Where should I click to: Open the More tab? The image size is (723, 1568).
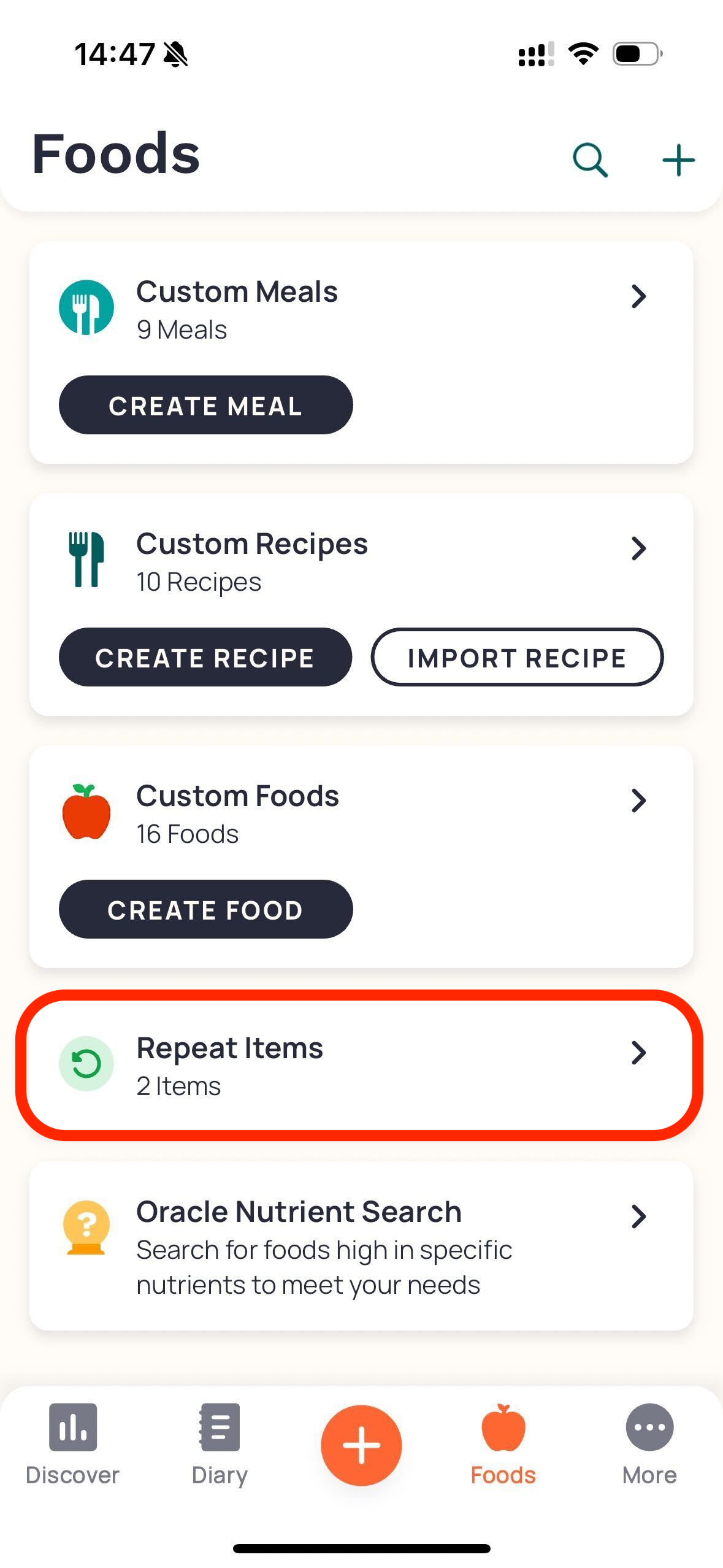(x=649, y=1444)
